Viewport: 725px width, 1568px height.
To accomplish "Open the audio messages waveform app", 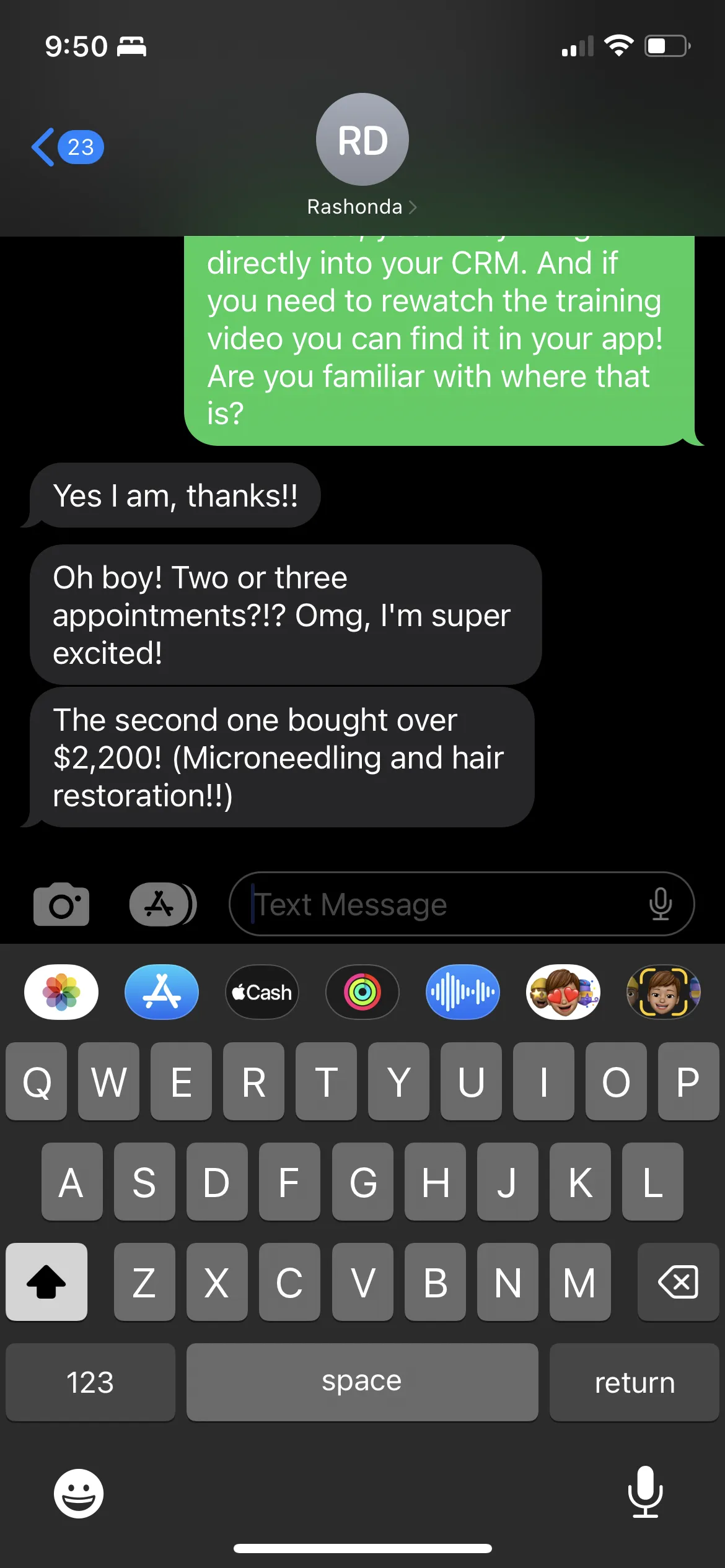I will click(463, 992).
